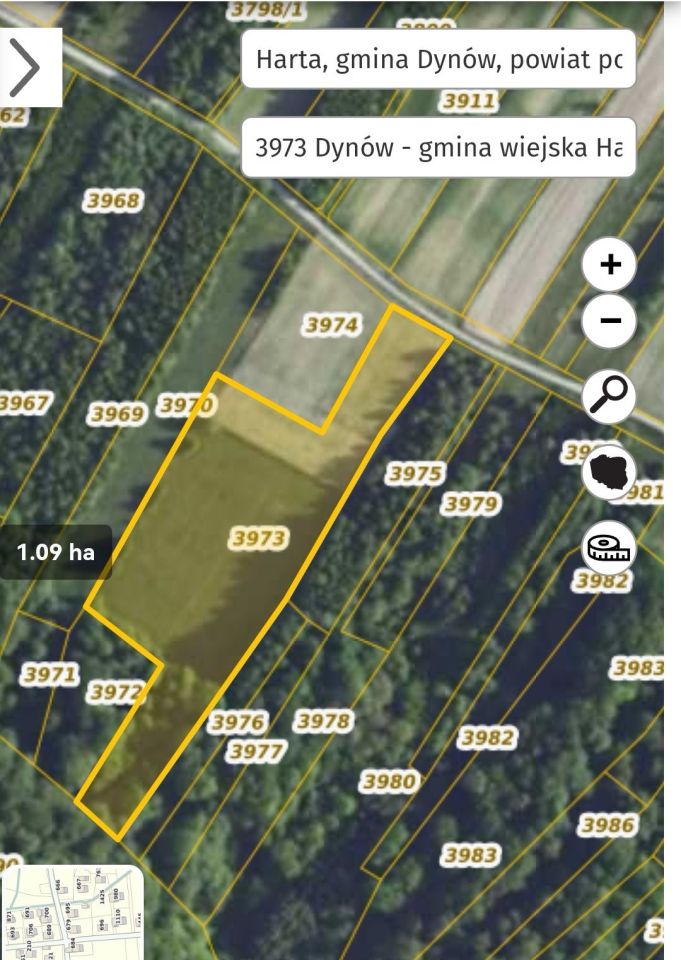
Task: Show the whole Poland map view
Action: [609, 470]
